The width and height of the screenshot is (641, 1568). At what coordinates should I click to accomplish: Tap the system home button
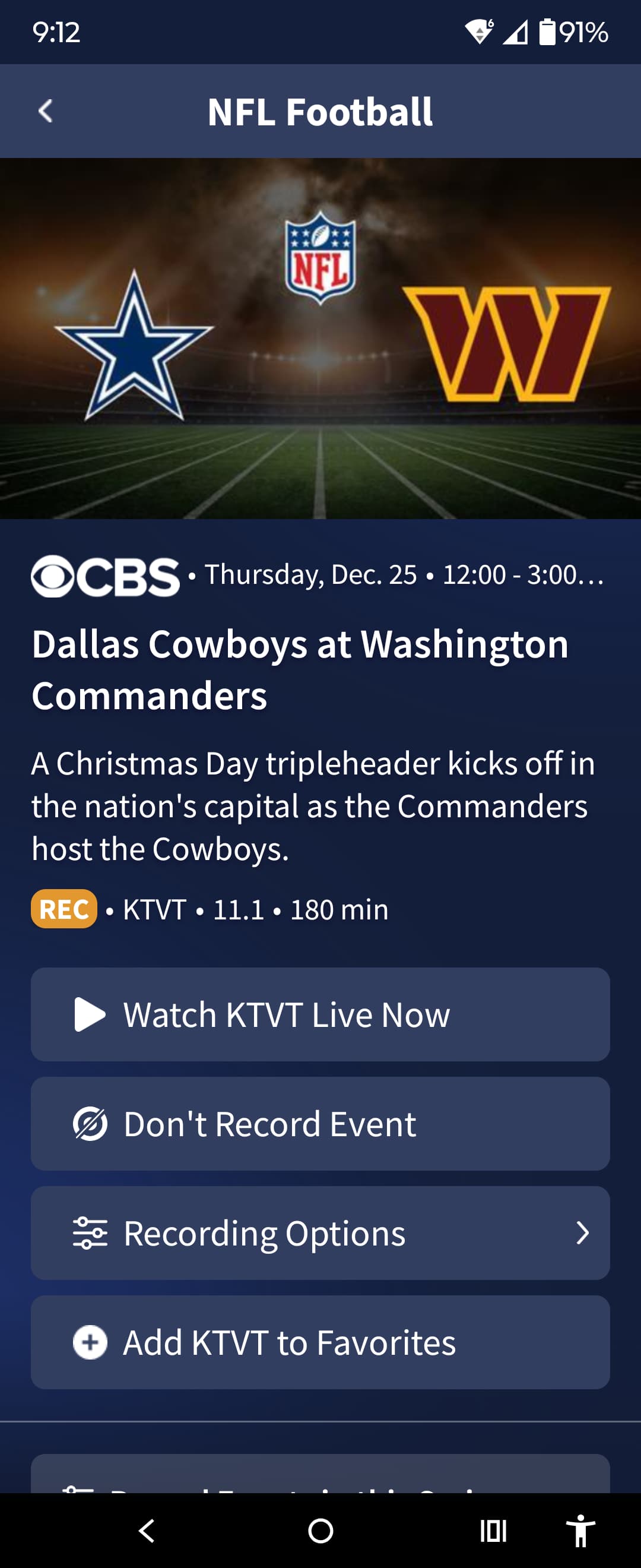[x=320, y=1530]
